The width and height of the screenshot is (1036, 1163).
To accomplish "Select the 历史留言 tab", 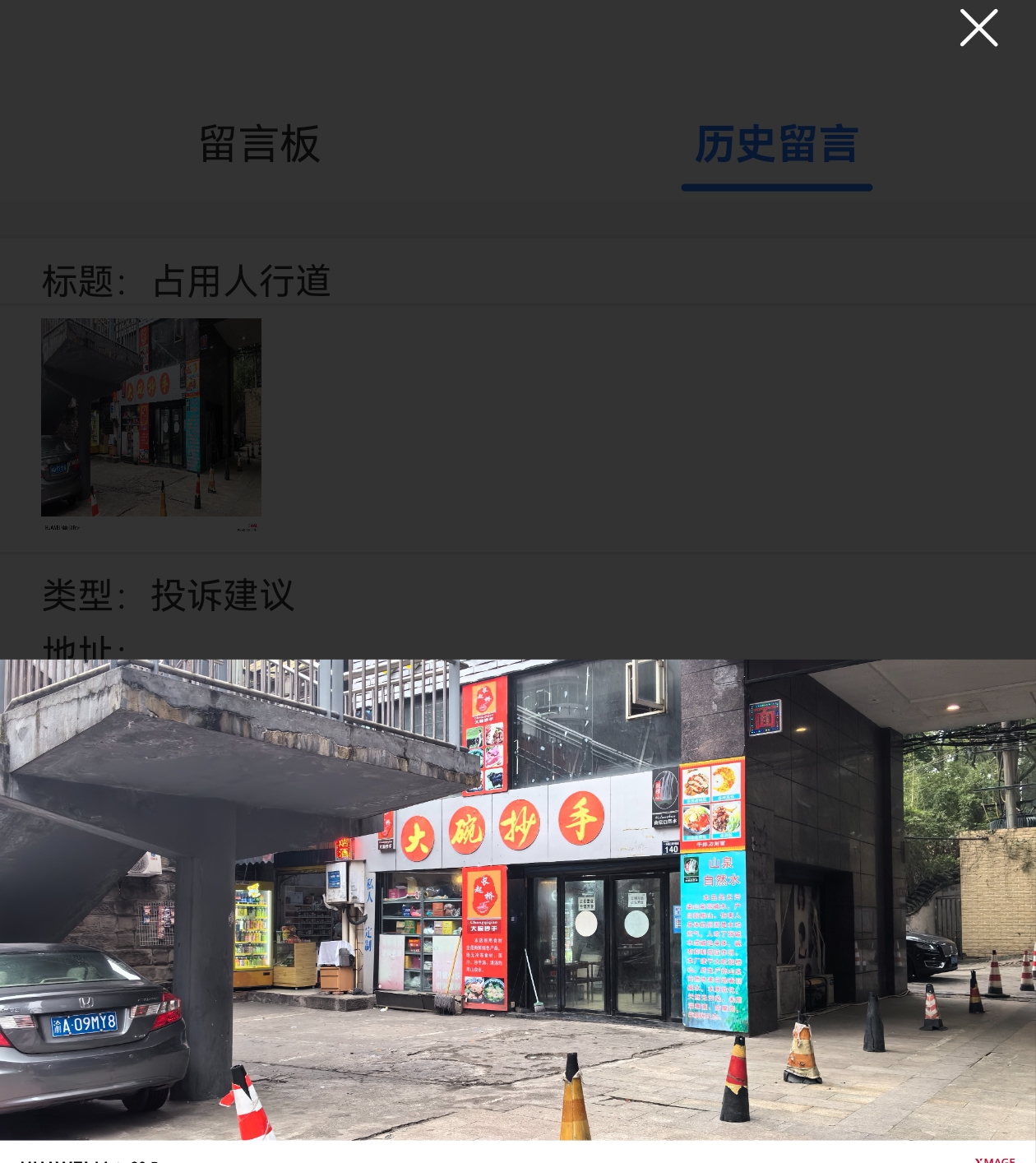I will tap(776, 146).
